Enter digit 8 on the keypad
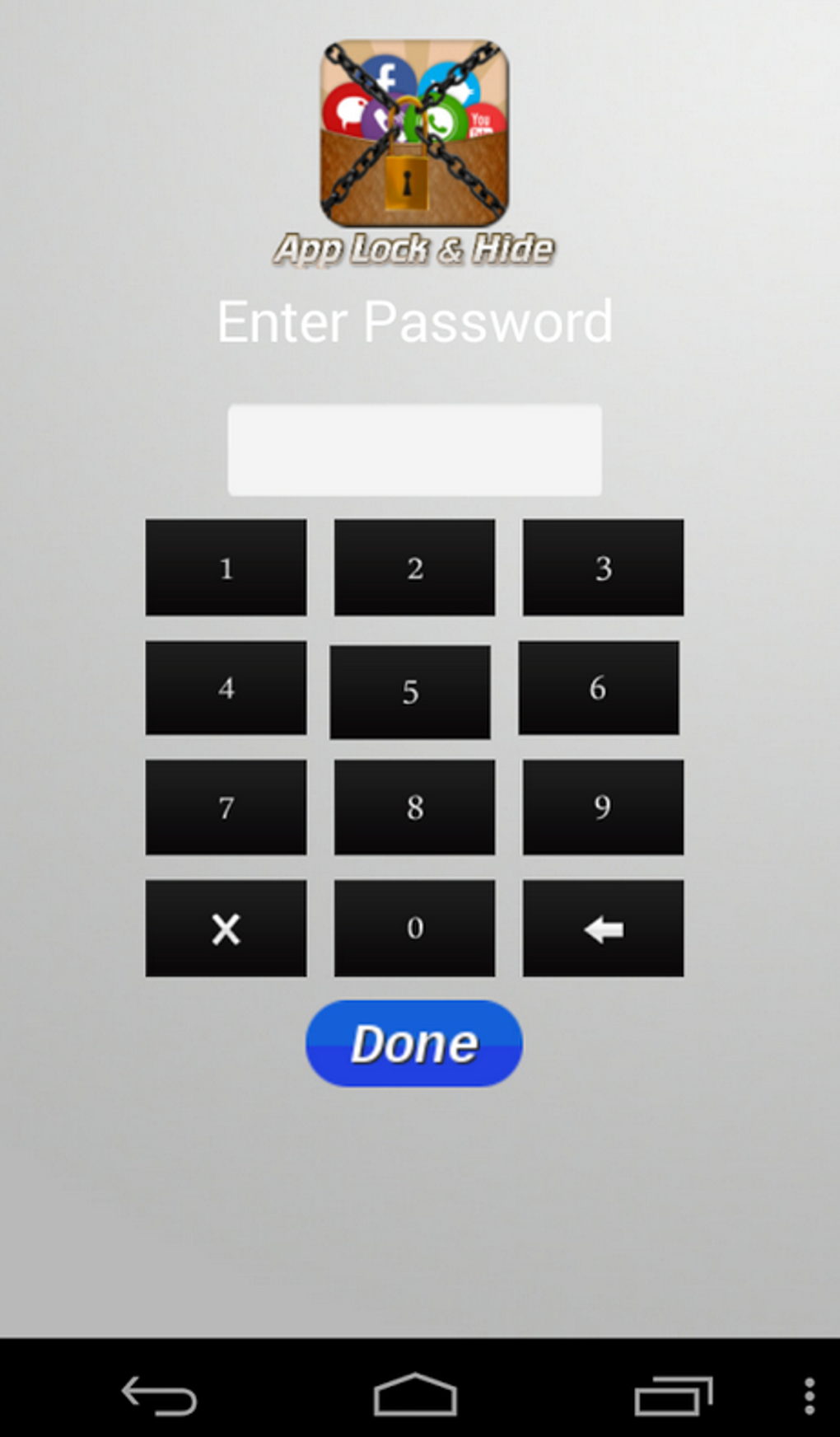This screenshot has height=1437, width=840. (414, 807)
